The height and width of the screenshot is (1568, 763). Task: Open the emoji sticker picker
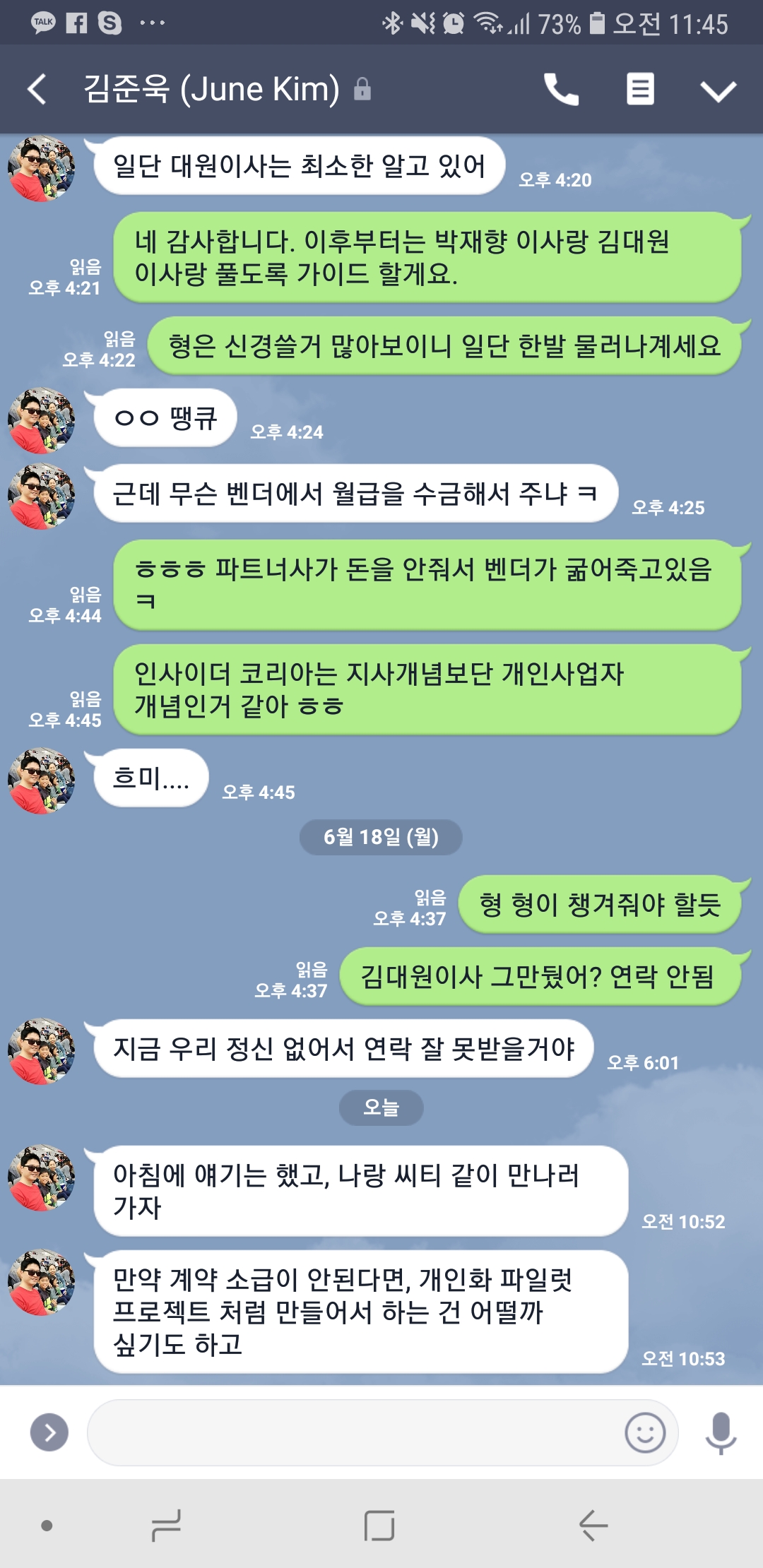coord(645,1432)
